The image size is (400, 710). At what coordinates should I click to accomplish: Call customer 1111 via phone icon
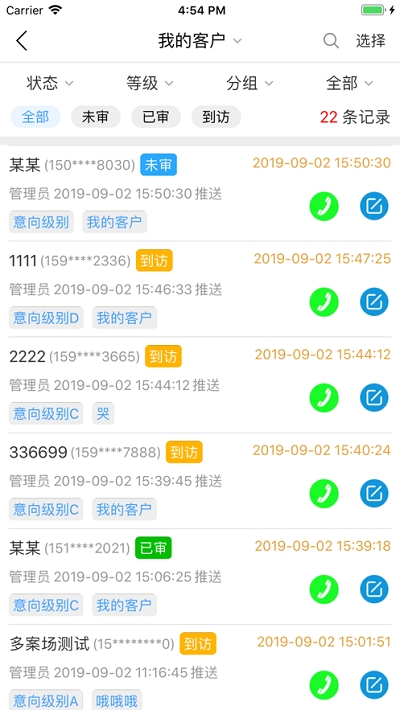click(324, 302)
